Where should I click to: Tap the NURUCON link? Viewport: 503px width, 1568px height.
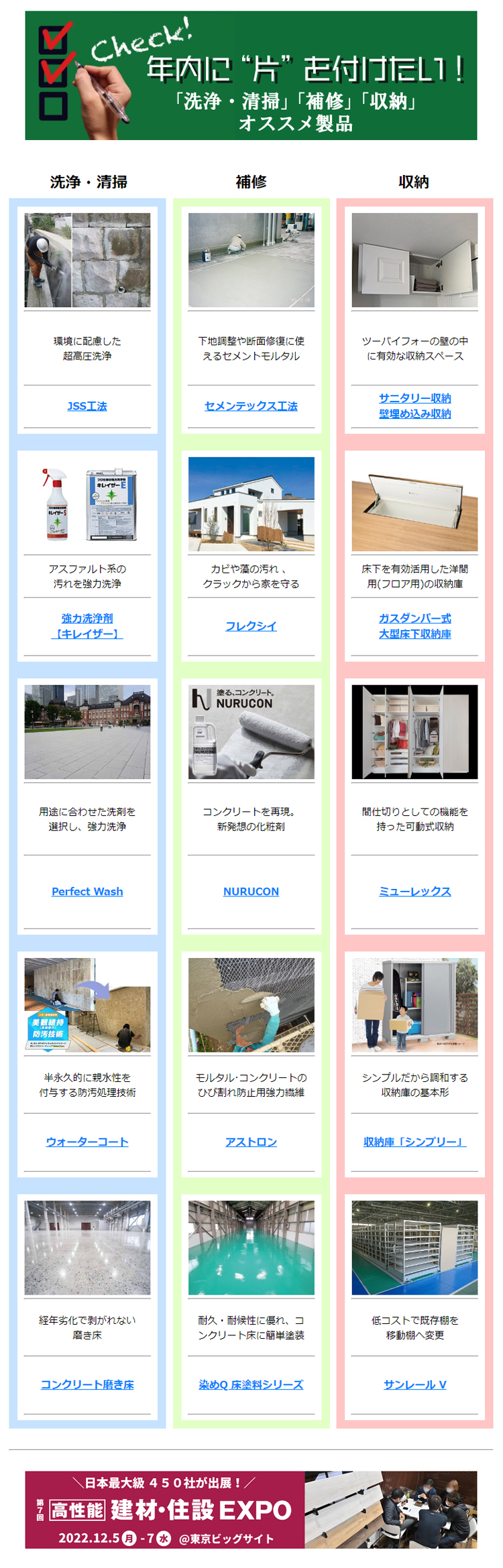pos(251,892)
